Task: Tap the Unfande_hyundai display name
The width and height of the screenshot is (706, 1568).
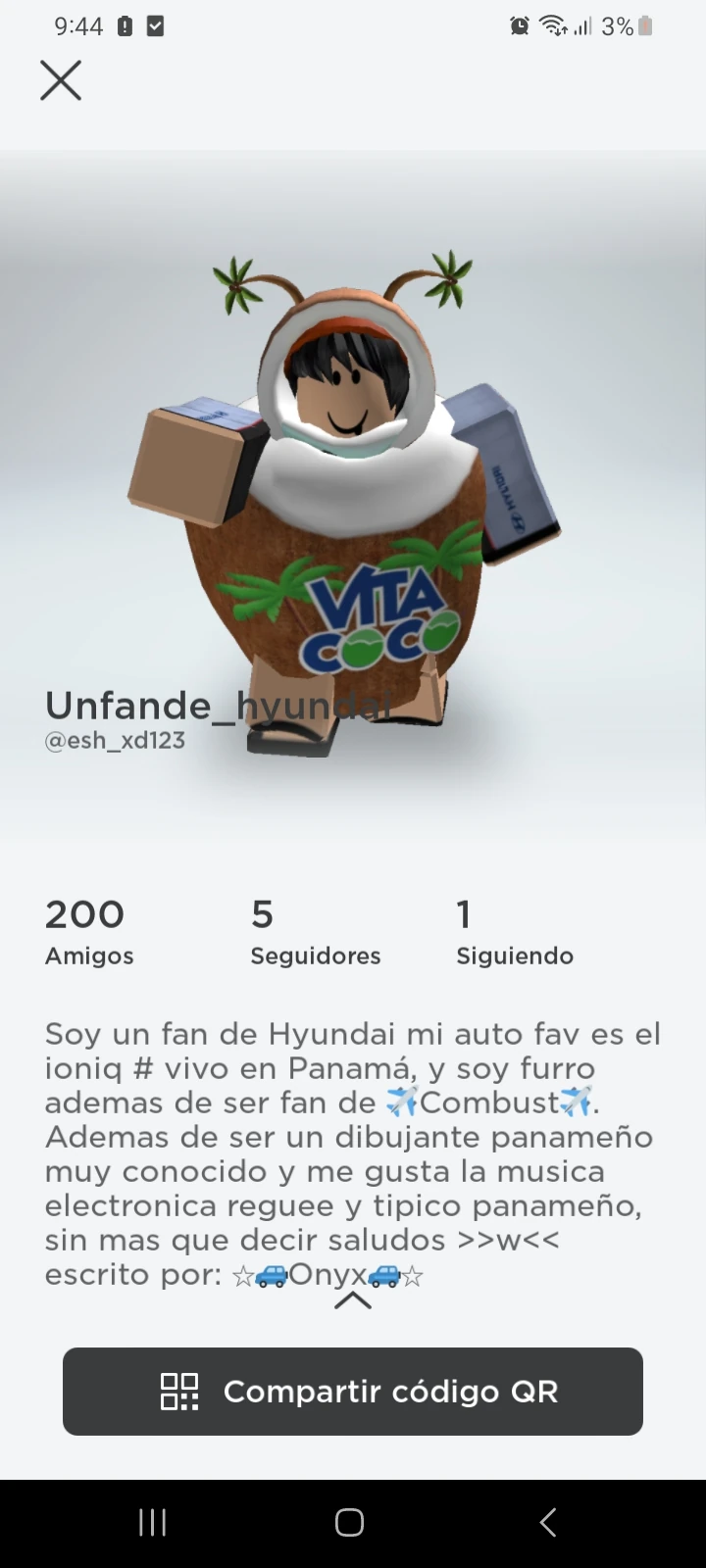Action: click(x=217, y=705)
